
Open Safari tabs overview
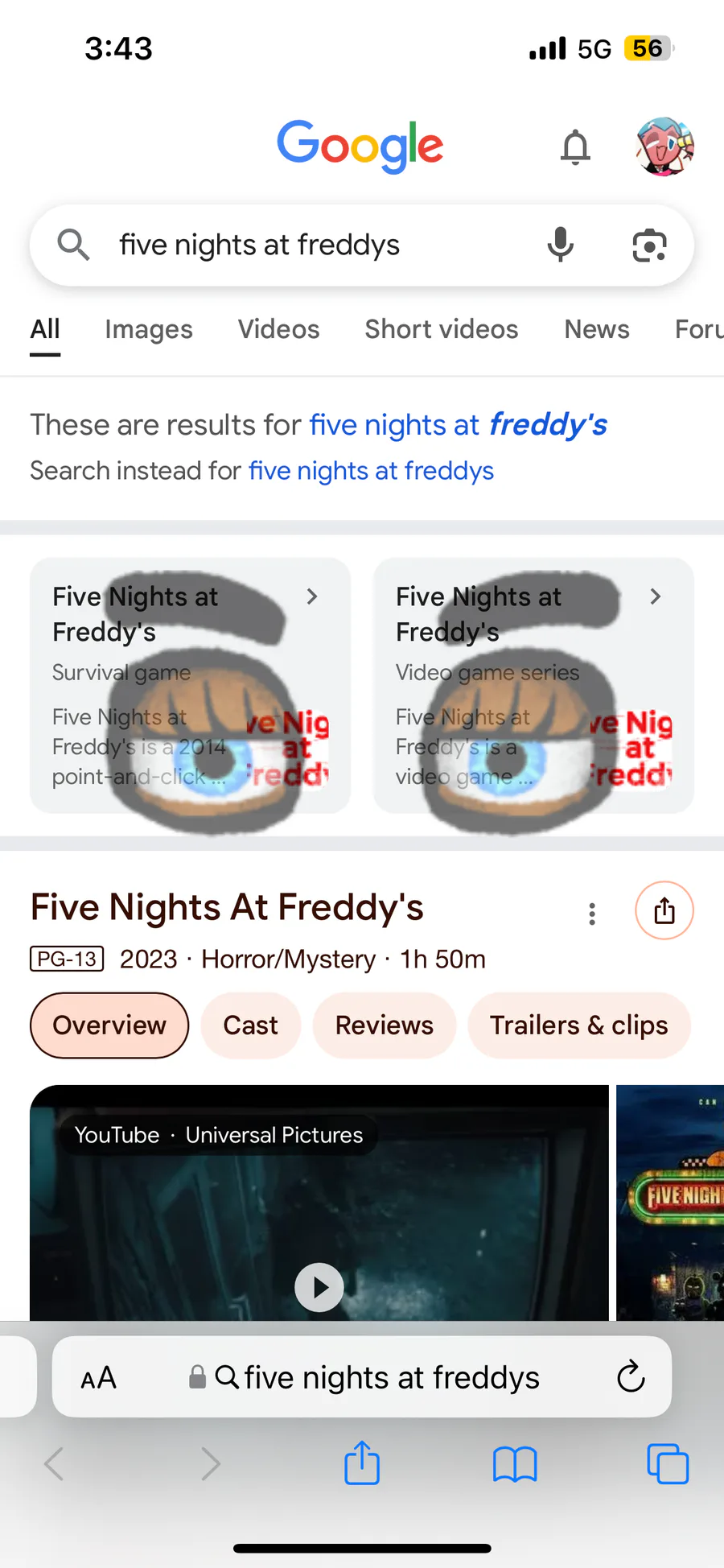pyautogui.click(x=668, y=1463)
